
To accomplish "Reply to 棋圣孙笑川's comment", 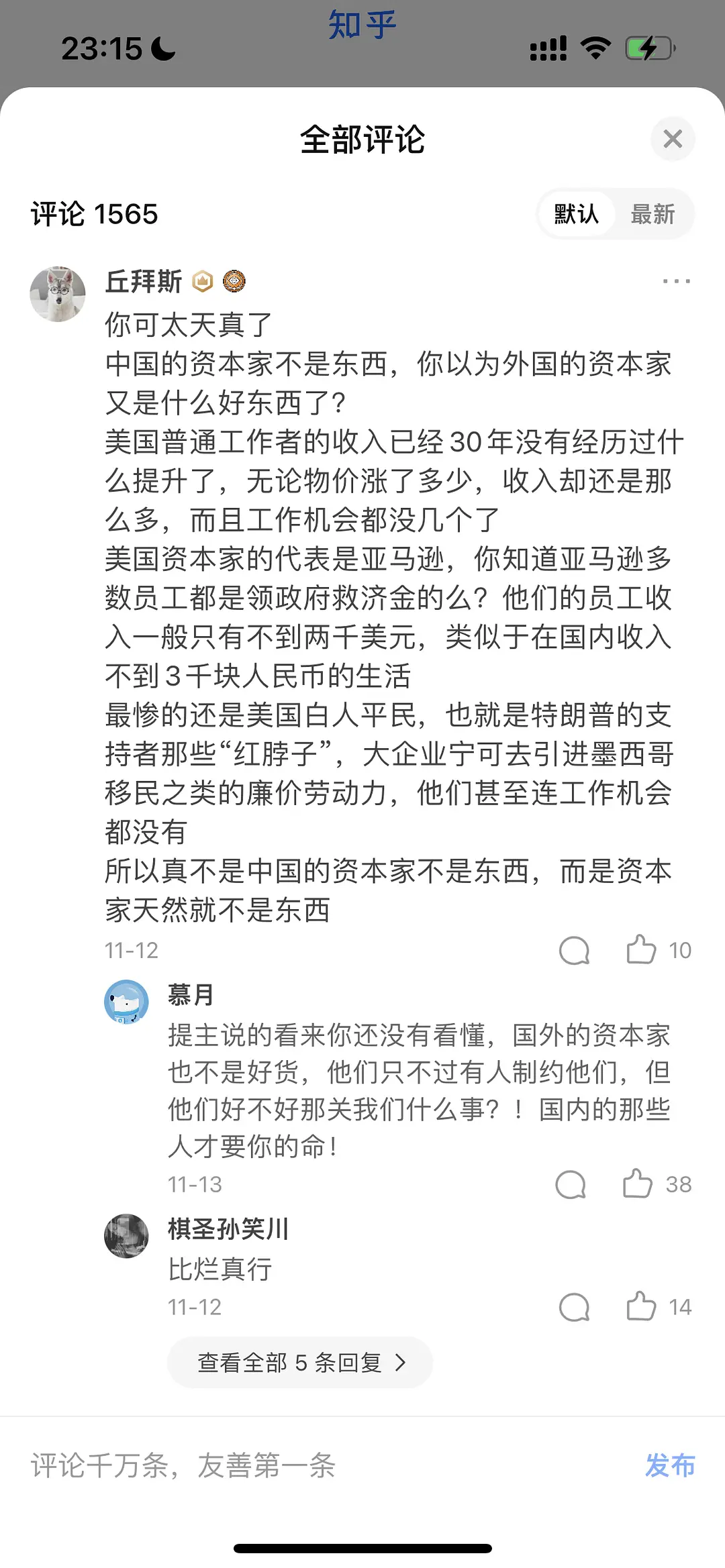I will click(x=574, y=1307).
